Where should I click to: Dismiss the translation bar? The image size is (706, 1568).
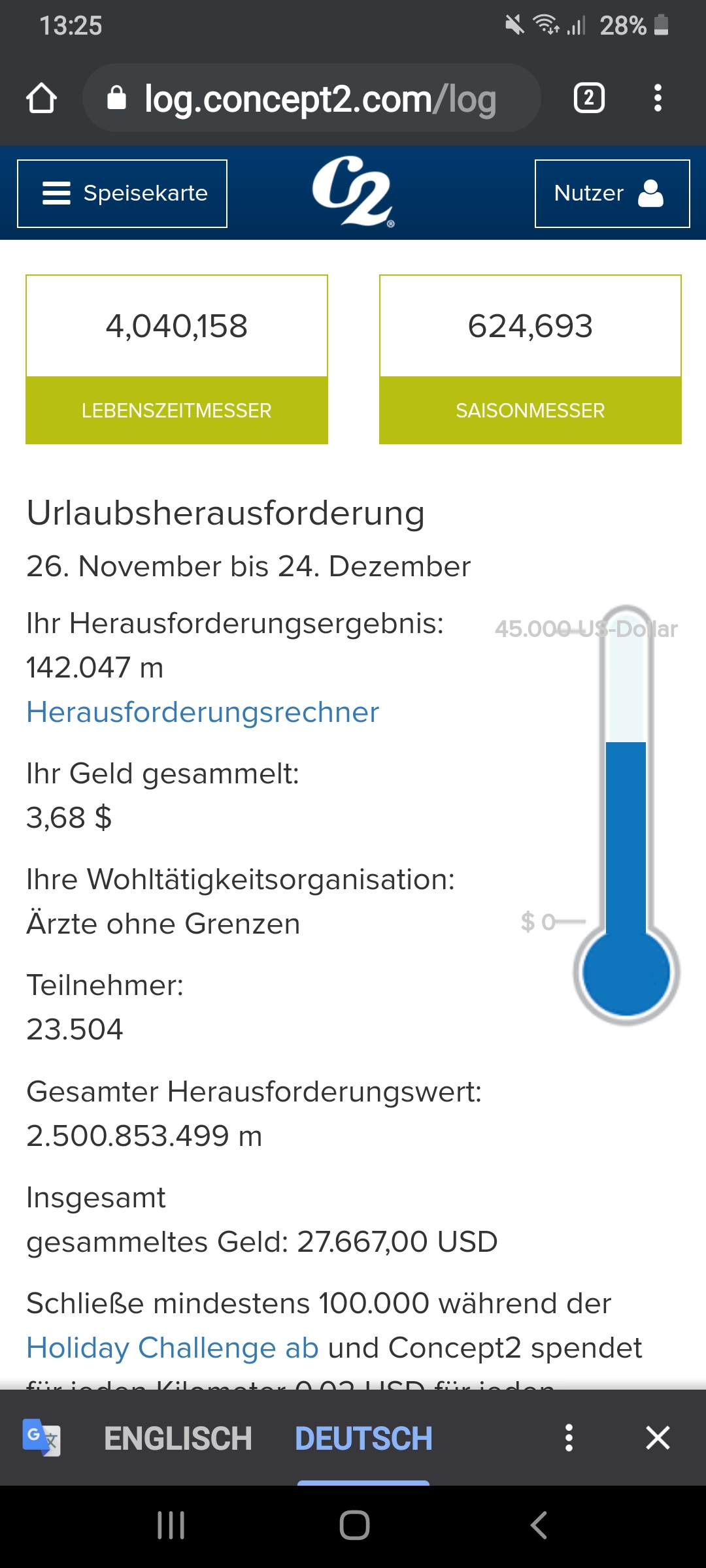(658, 1438)
